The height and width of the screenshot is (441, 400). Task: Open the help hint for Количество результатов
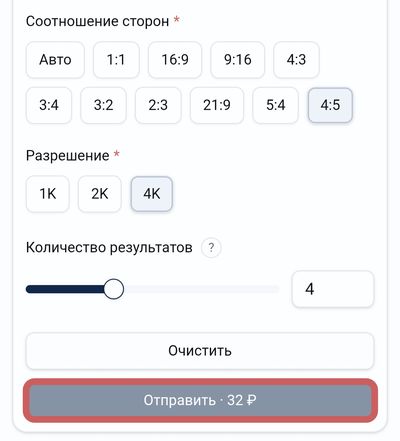point(211,248)
